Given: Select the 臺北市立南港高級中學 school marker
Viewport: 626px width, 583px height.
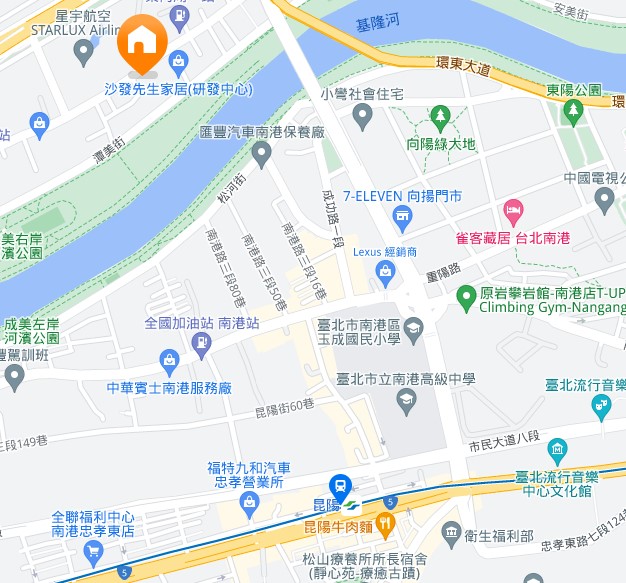Looking at the screenshot, I should click(x=406, y=402).
